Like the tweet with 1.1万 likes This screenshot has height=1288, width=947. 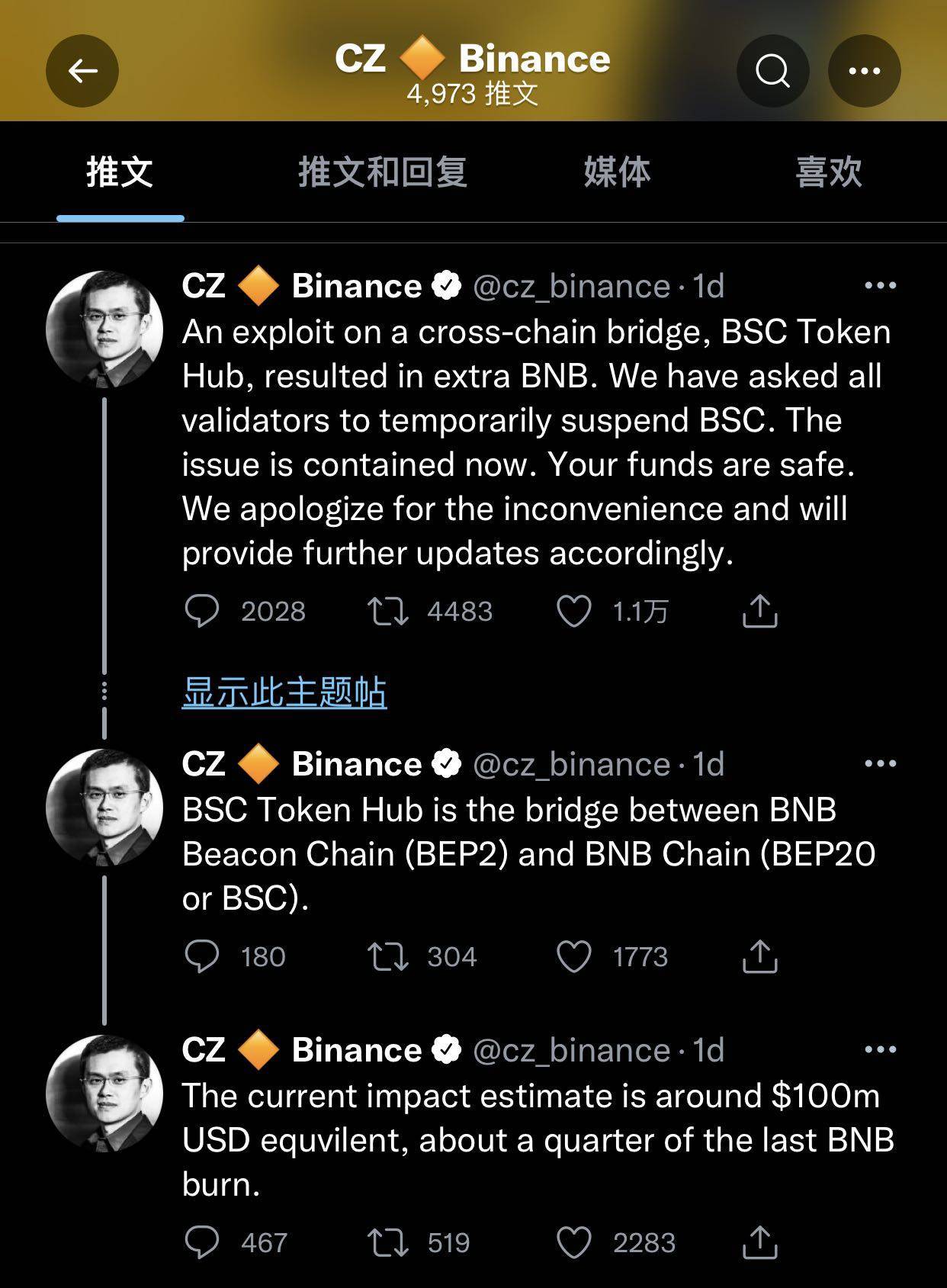pyautogui.click(x=574, y=612)
